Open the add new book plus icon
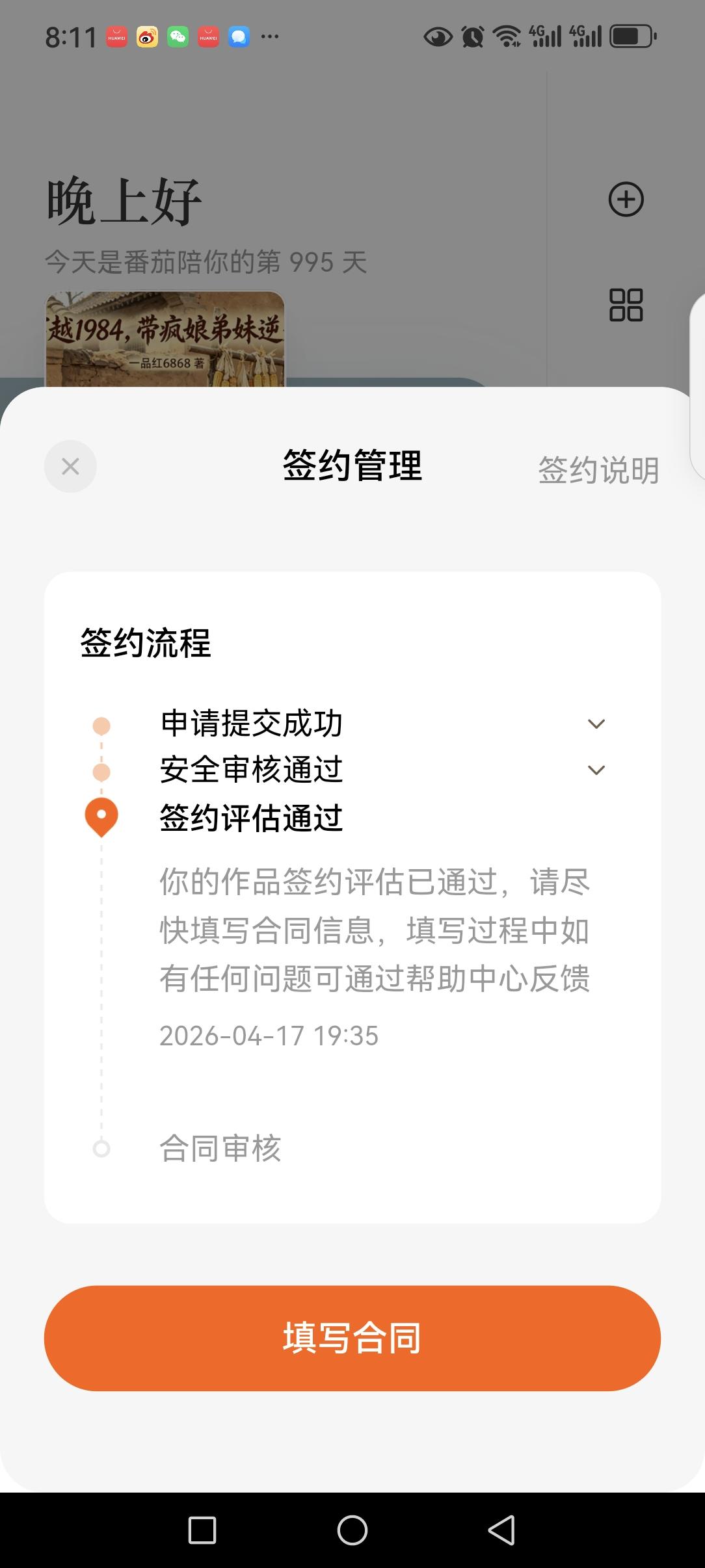Screen dimensions: 705x1568 pyautogui.click(x=625, y=199)
